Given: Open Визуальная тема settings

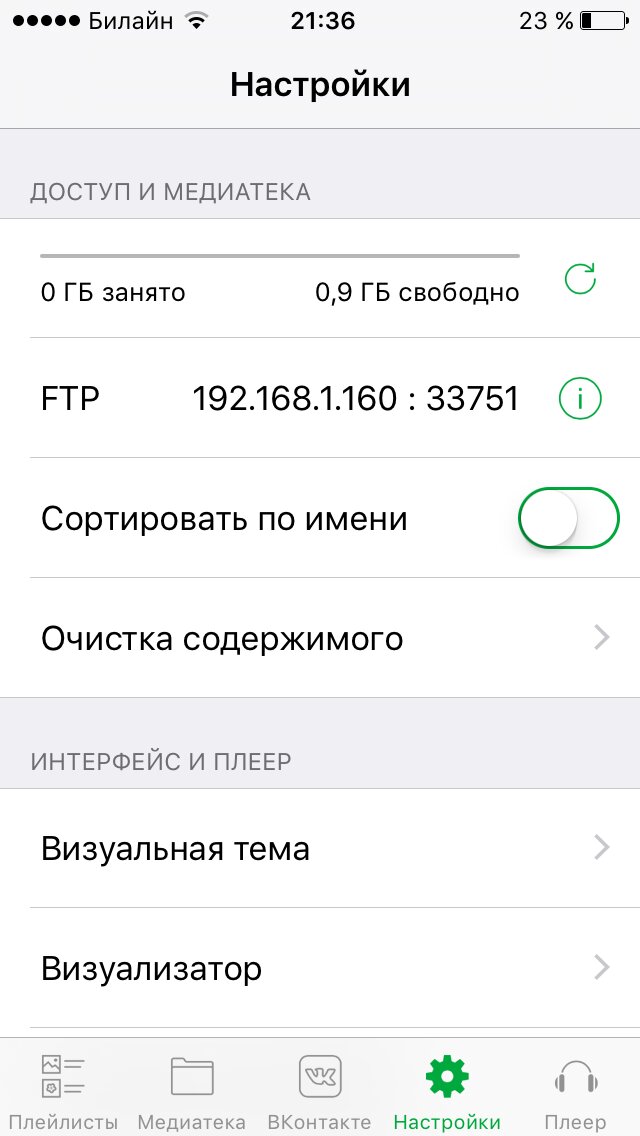Looking at the screenshot, I should (320, 849).
